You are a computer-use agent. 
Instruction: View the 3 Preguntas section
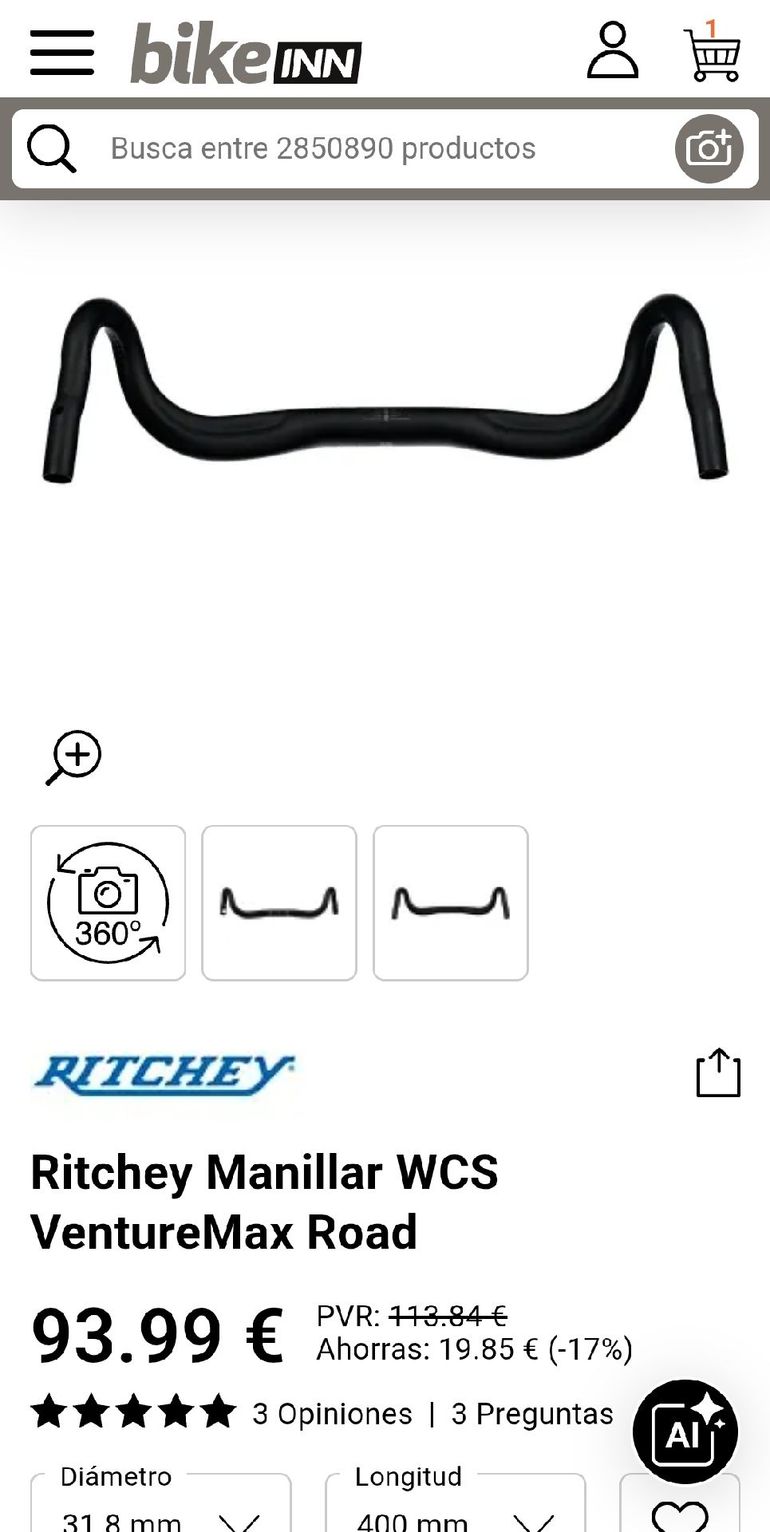[532, 1414]
